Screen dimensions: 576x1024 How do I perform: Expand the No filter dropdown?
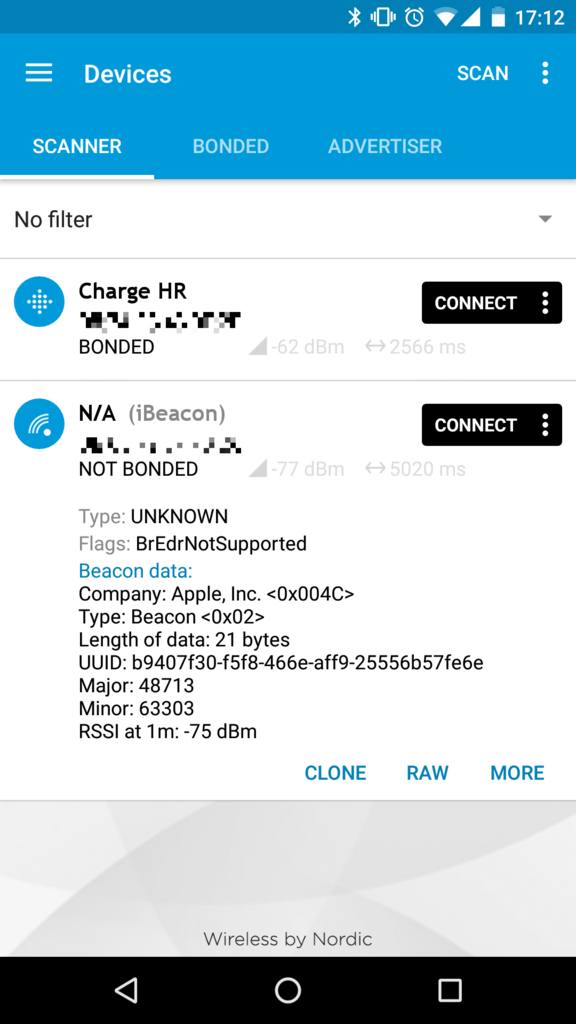[x=288, y=219]
